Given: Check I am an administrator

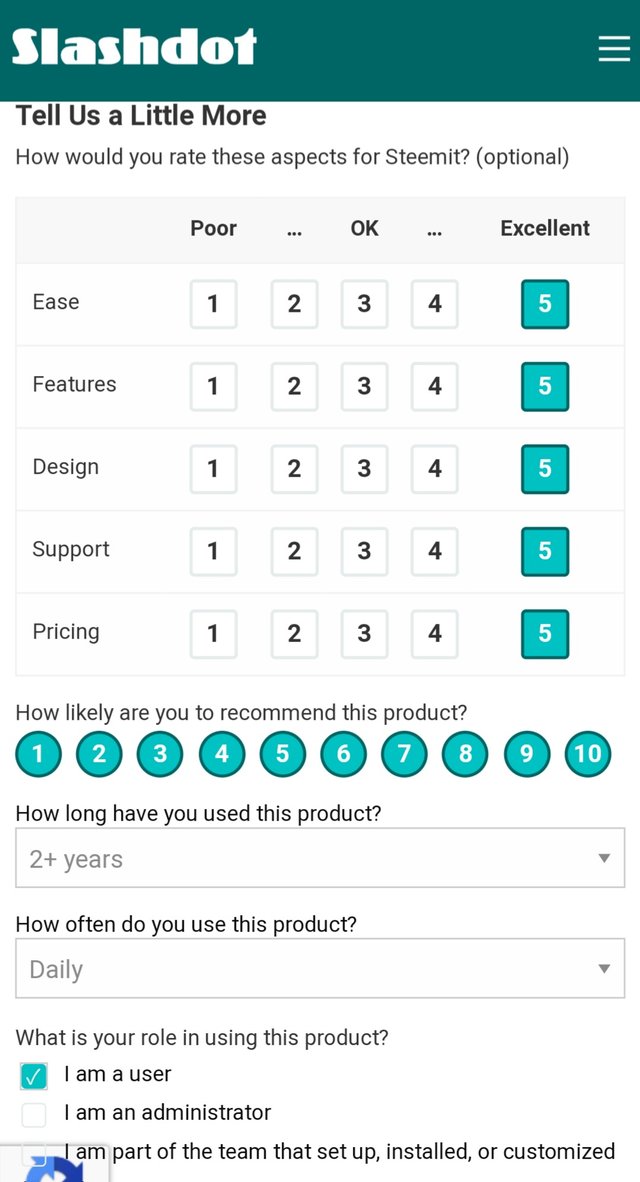Looking at the screenshot, I should coord(34,1114).
